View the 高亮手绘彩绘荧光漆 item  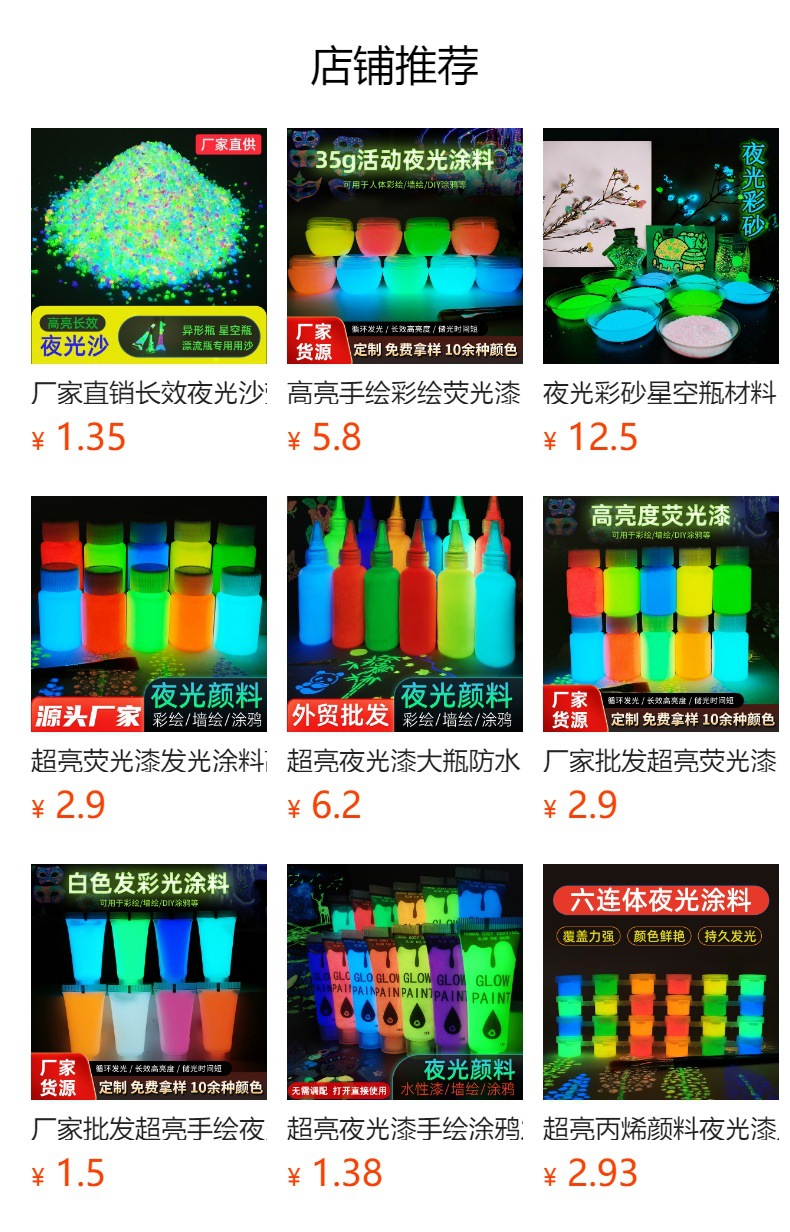click(405, 246)
